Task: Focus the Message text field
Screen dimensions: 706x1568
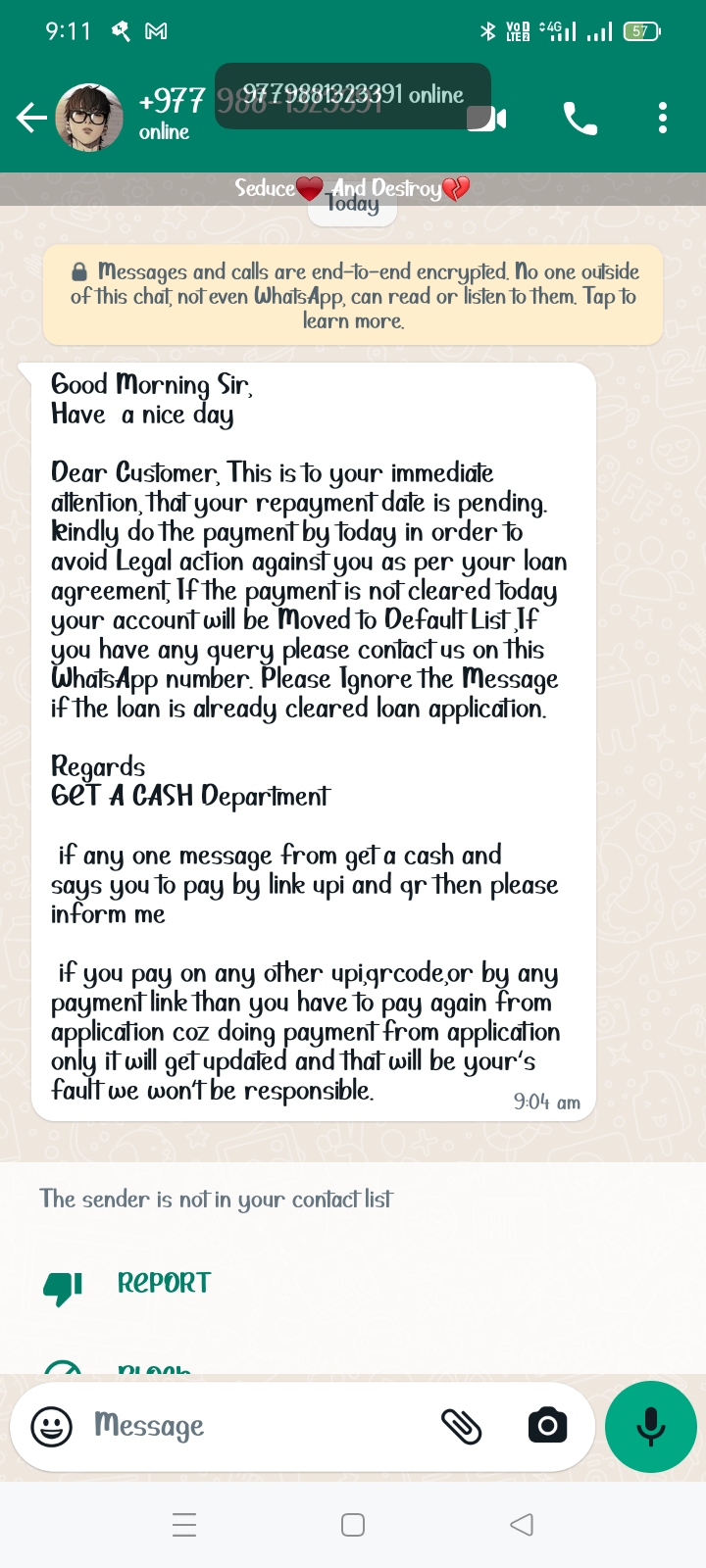Action: (255, 1426)
